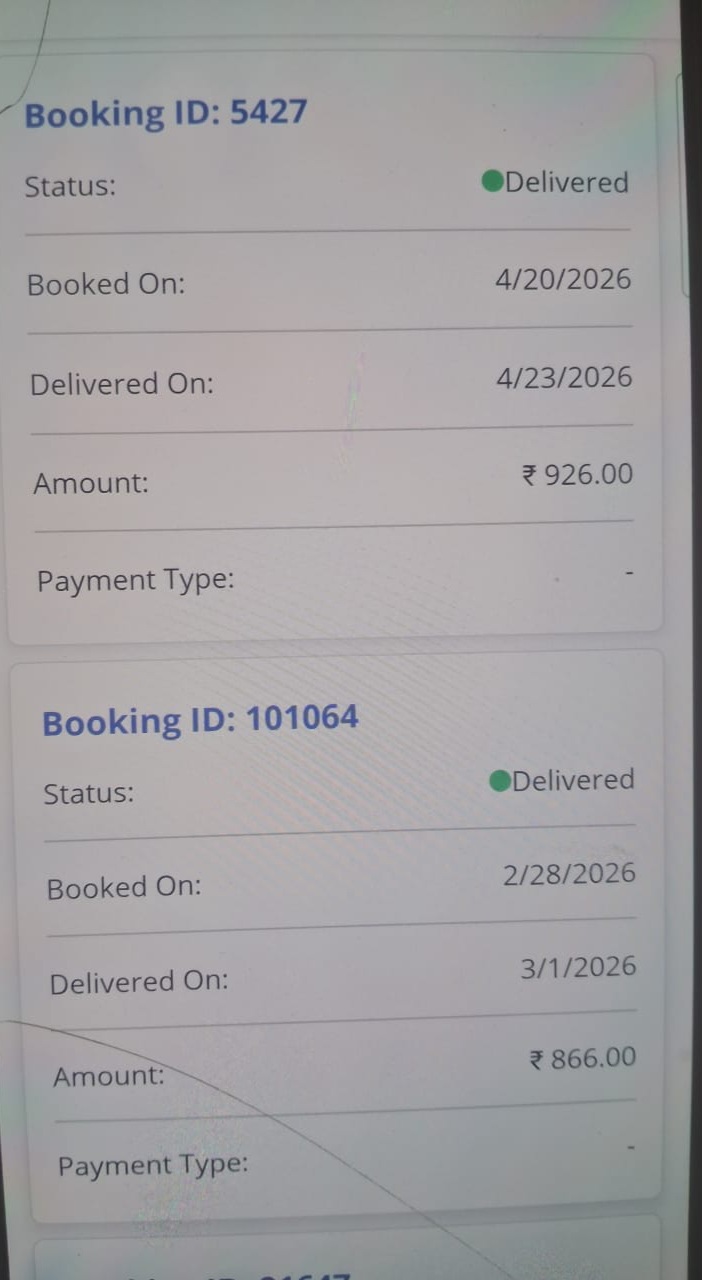
Task: Open booking card with ID 101064
Action: tap(200, 720)
